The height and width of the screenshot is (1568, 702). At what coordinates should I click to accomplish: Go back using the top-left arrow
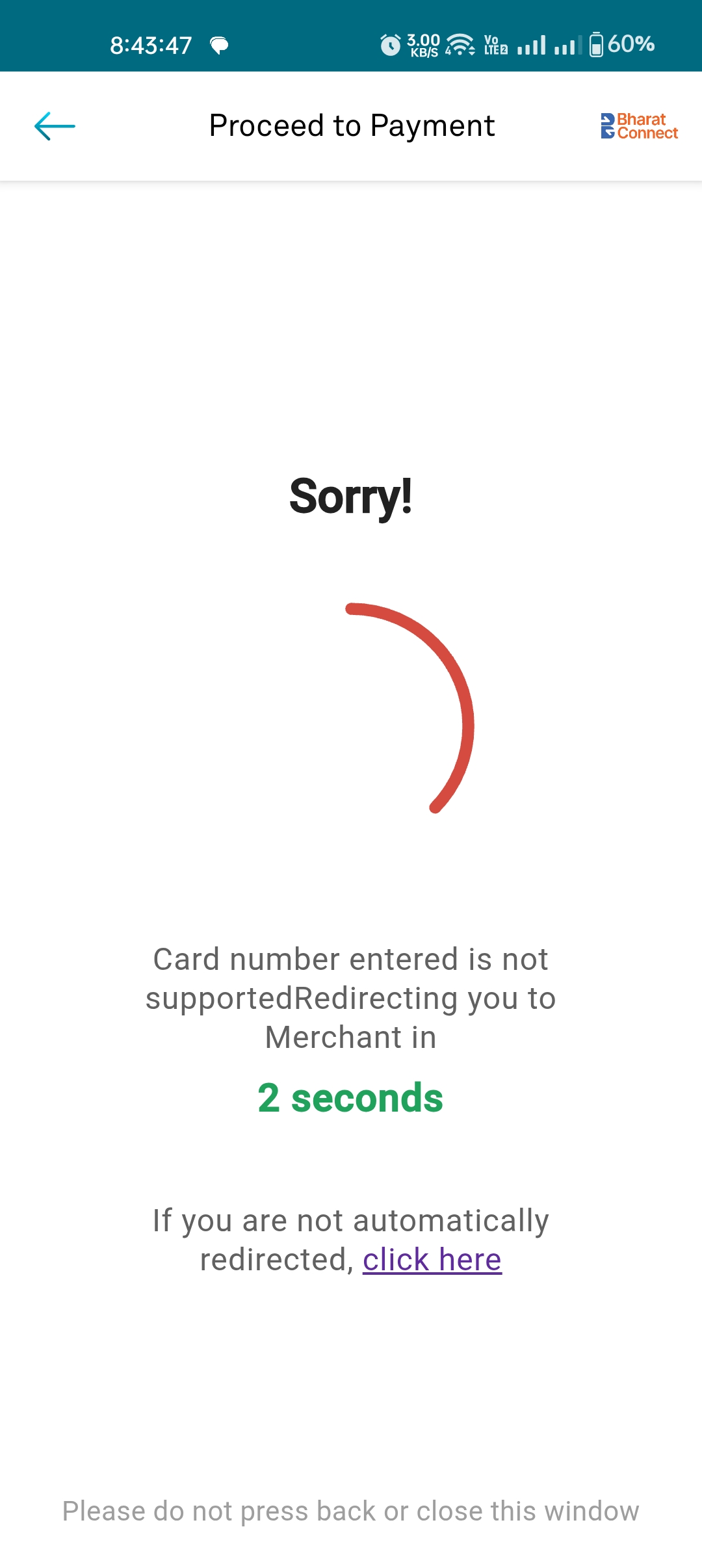[55, 126]
